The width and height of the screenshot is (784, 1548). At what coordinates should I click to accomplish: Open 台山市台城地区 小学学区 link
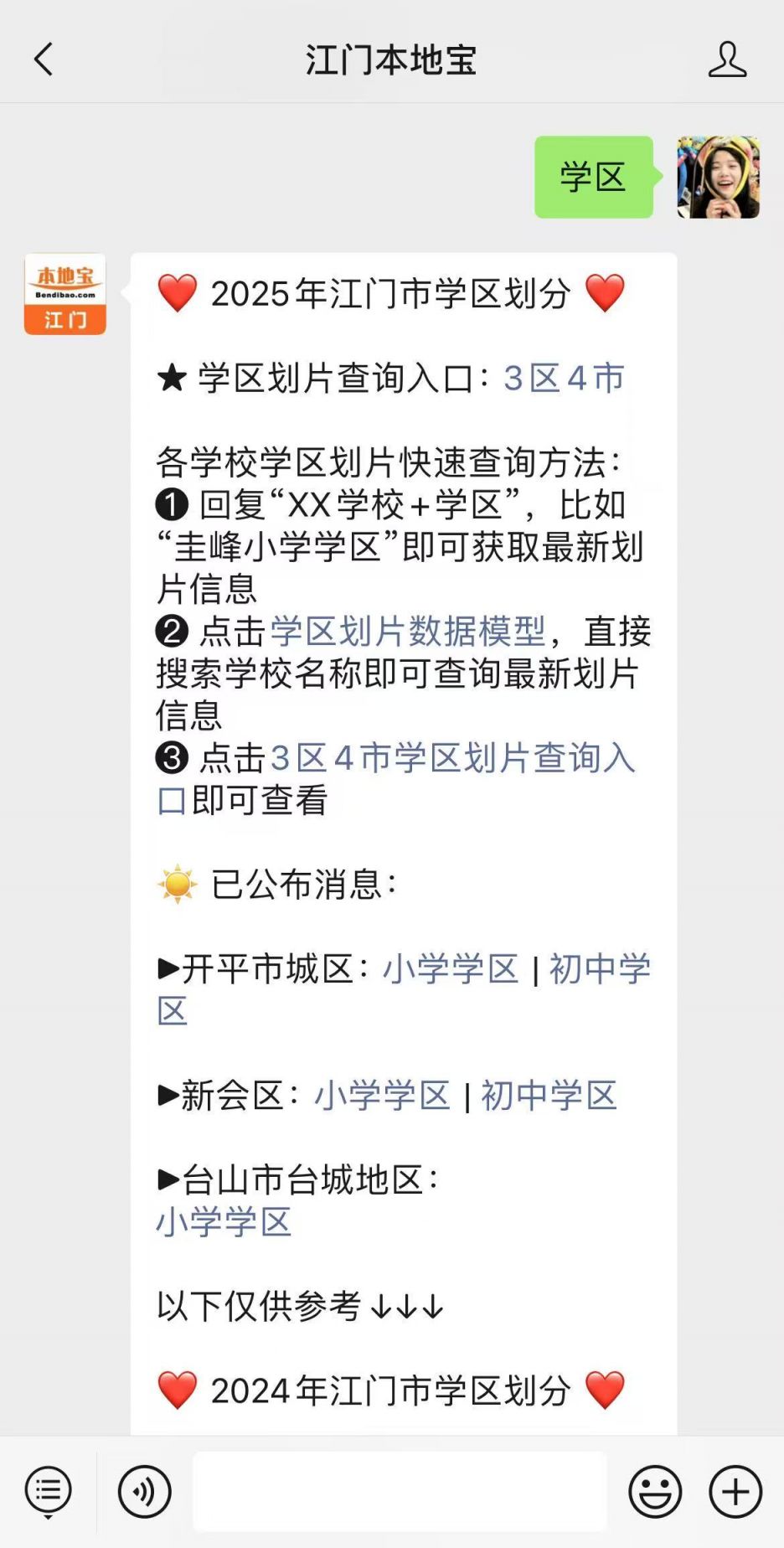click(x=224, y=1222)
